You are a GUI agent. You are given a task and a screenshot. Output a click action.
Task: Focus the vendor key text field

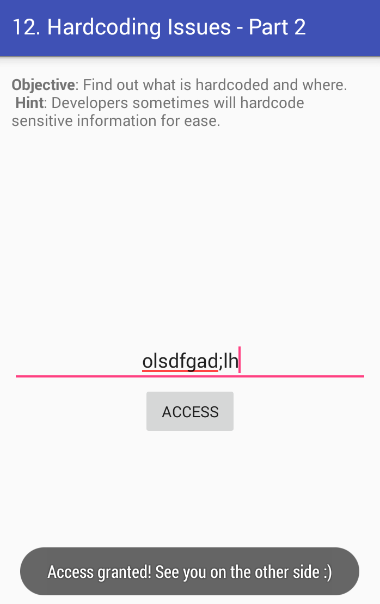tap(190, 361)
